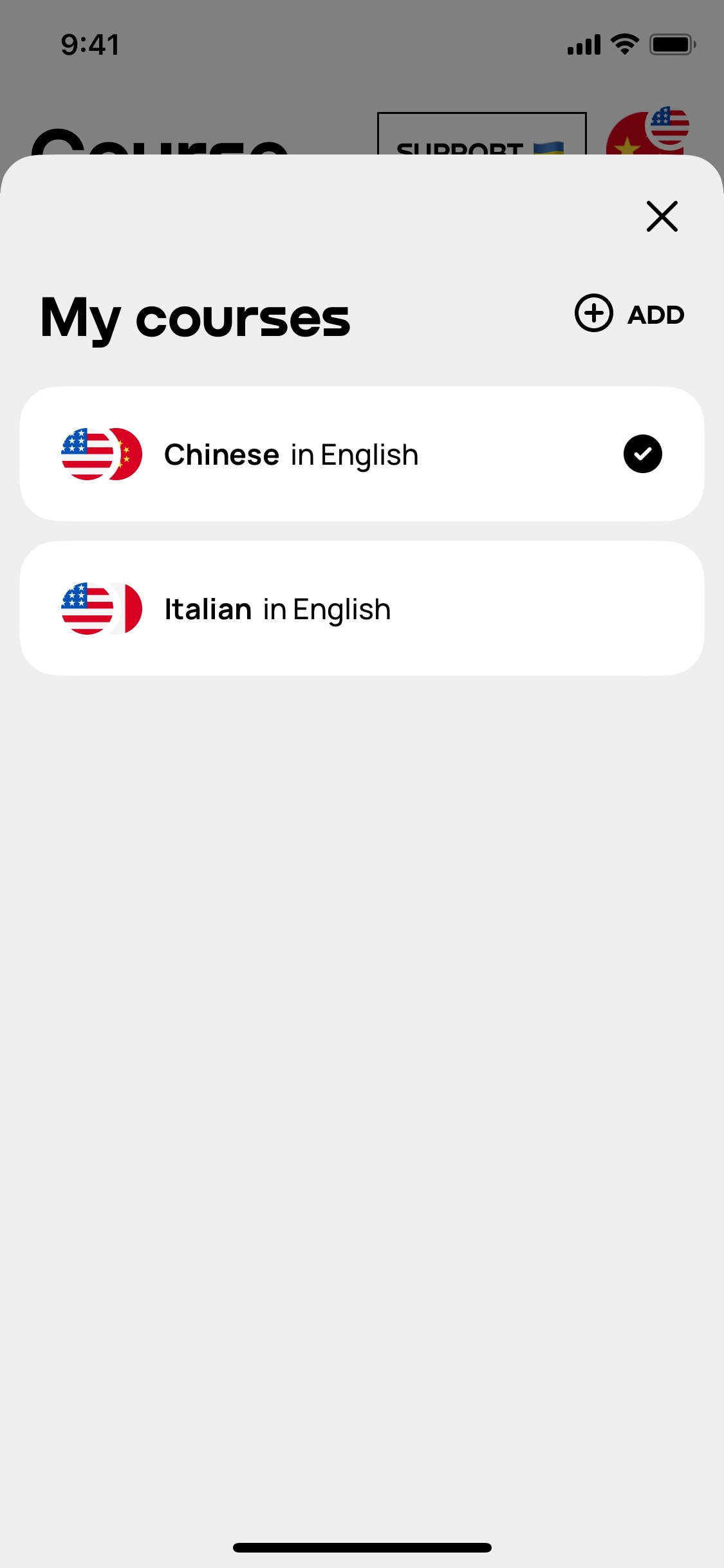Screen dimensions: 724x1568
Task: Close the My courses sheet
Action: (x=662, y=216)
